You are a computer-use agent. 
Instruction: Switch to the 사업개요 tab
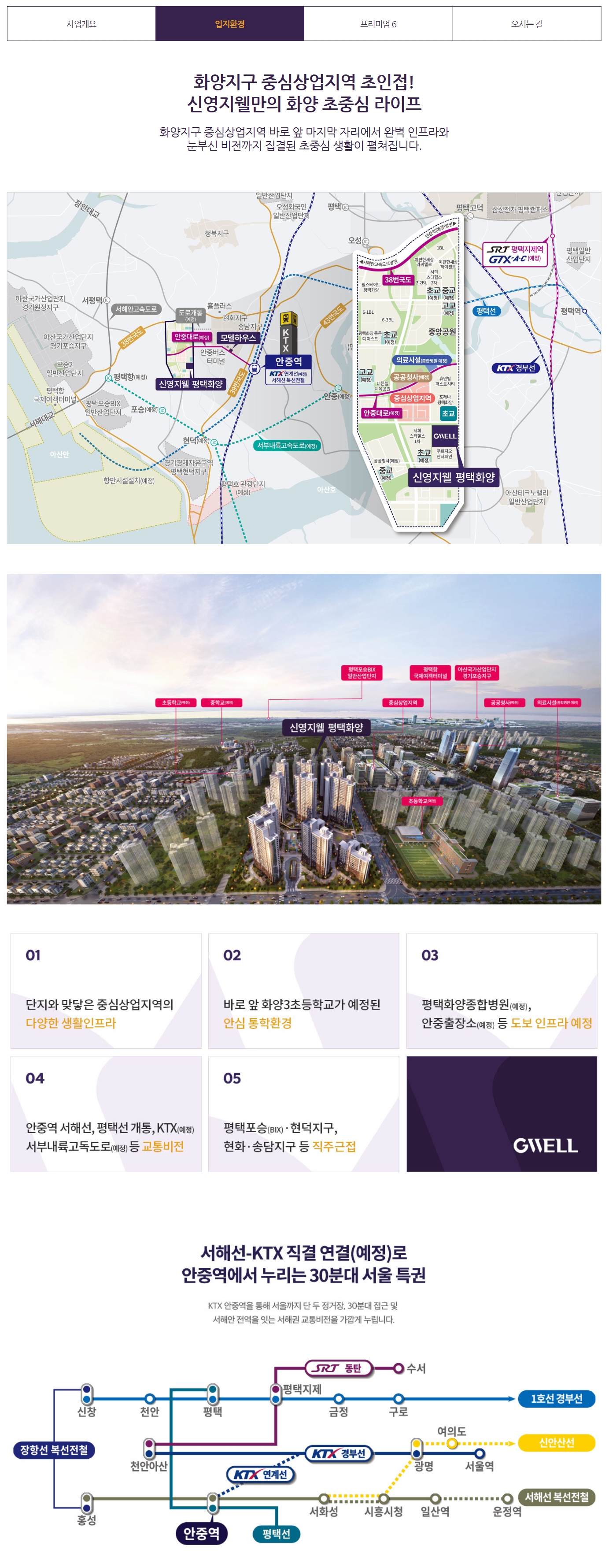tap(81, 24)
